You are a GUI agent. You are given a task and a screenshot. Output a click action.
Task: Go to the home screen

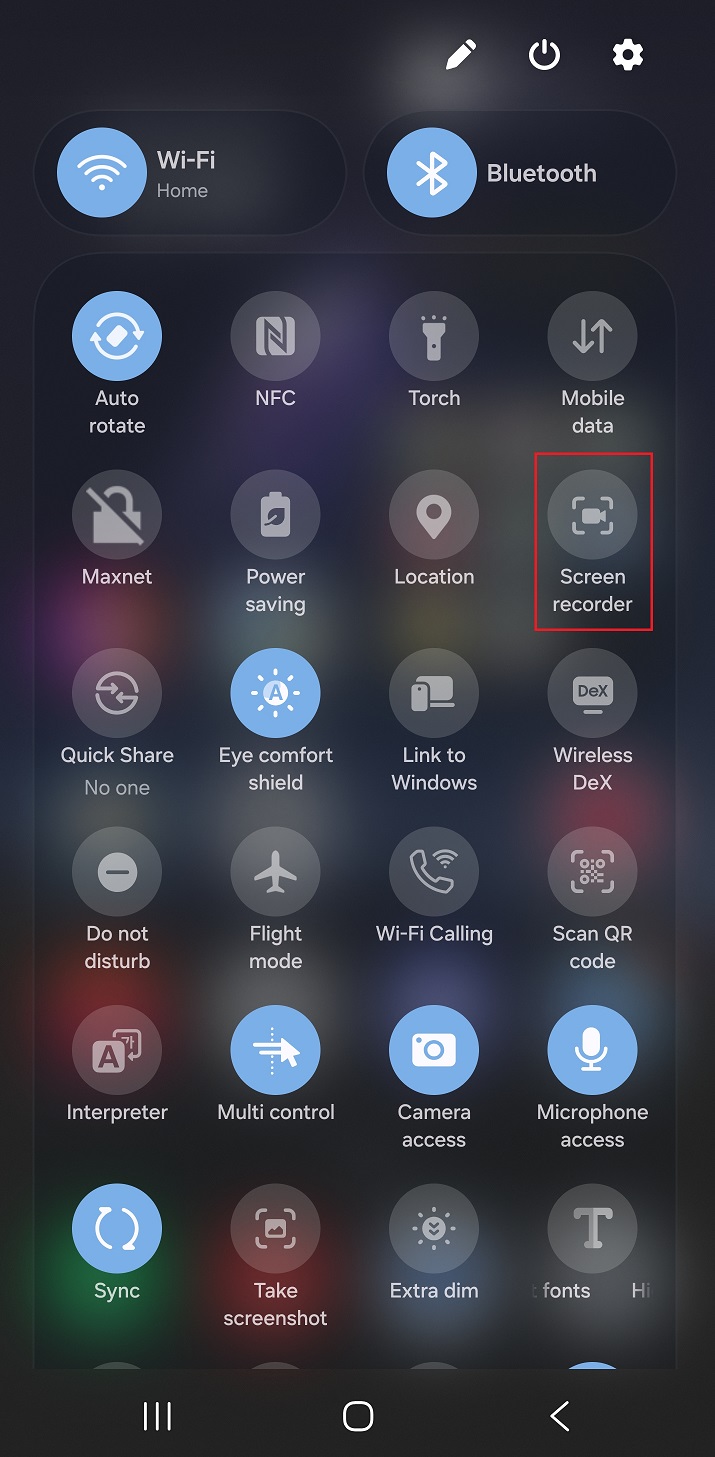[x=357, y=1416]
